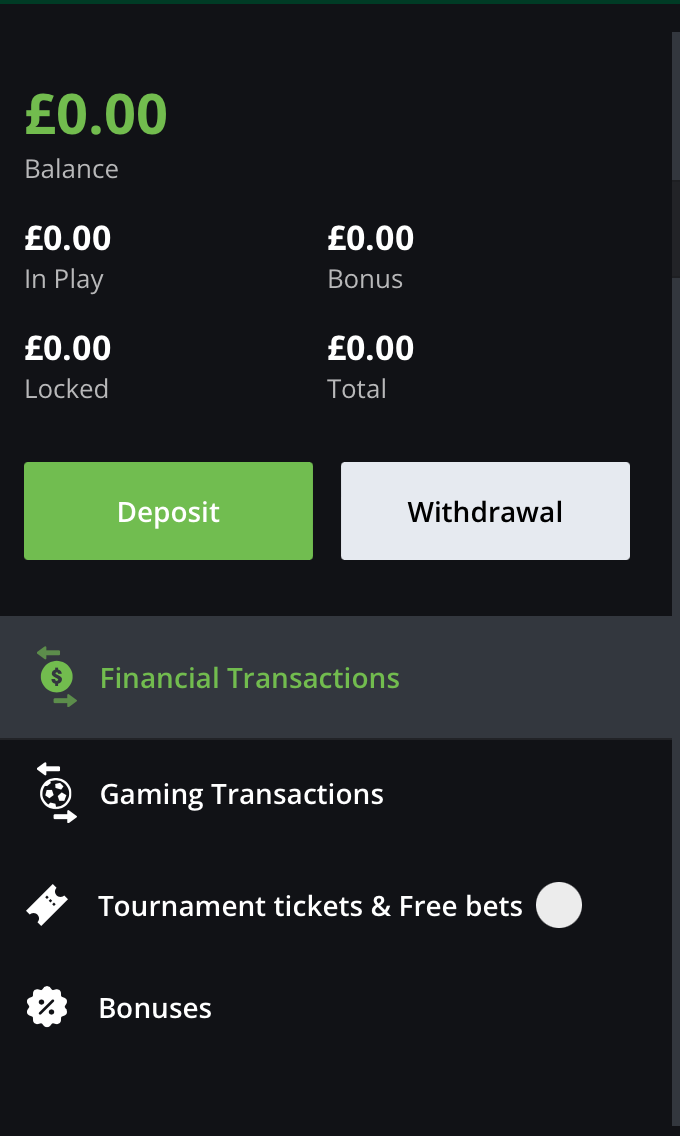Tap the green Deposit button
Screen dimensions: 680x1136
click(x=168, y=511)
